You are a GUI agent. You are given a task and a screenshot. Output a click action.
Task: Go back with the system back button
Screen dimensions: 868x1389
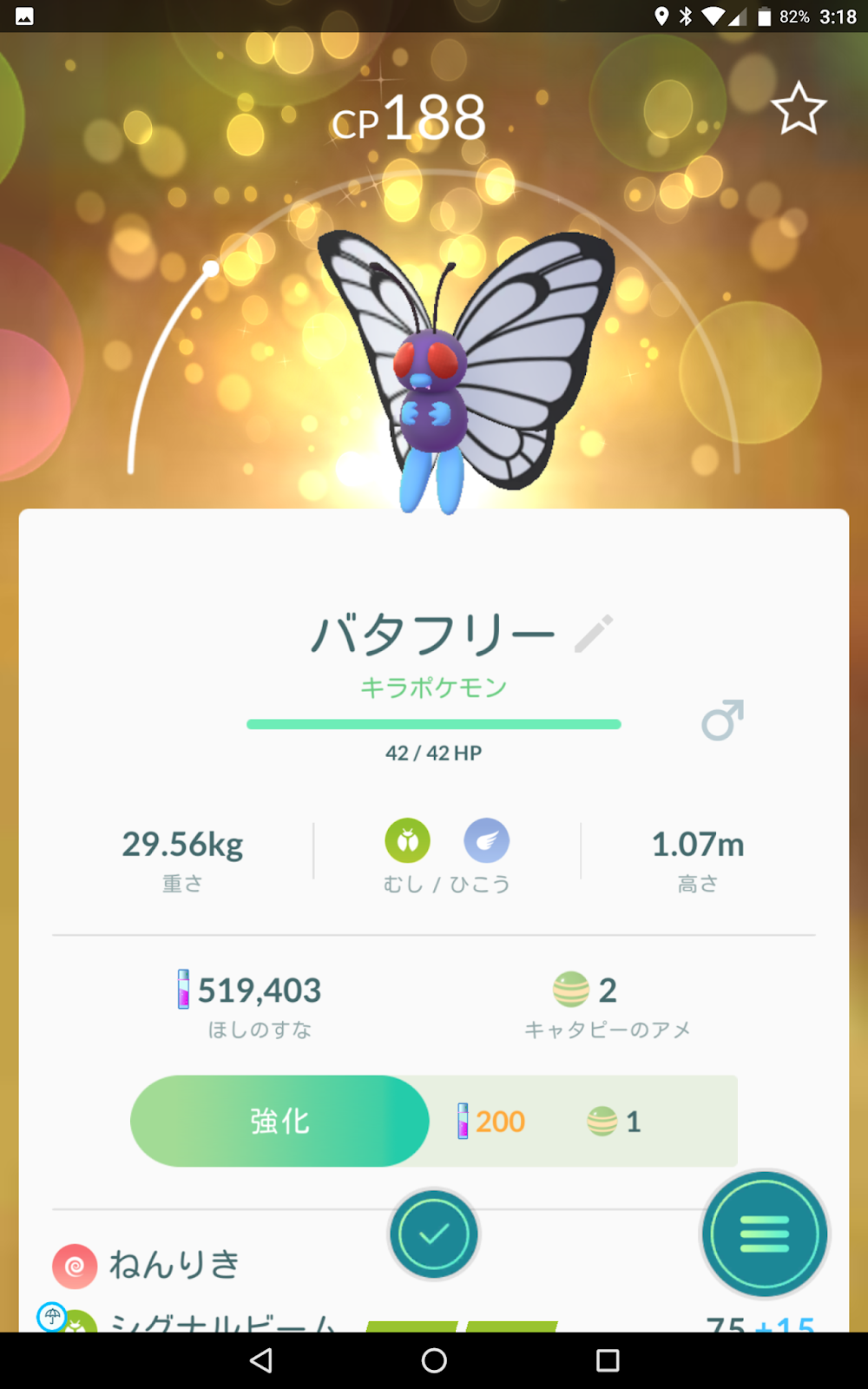click(261, 1360)
